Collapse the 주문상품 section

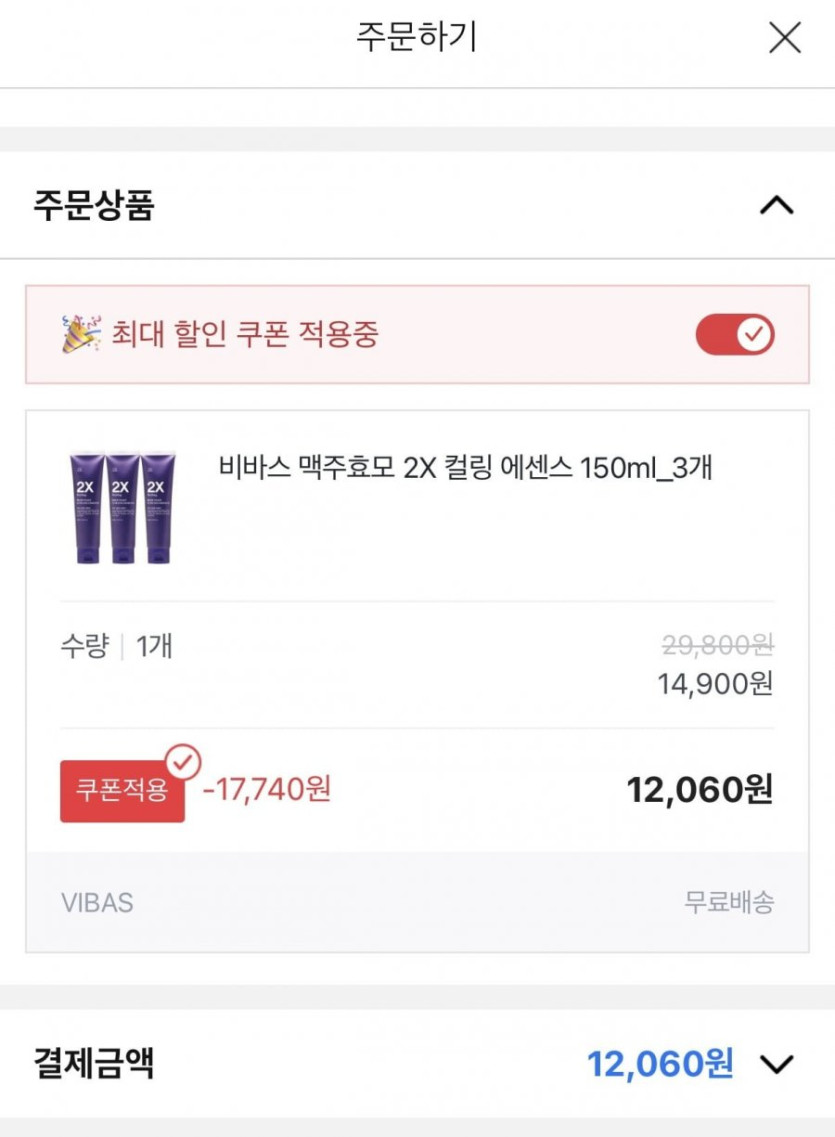(x=776, y=205)
